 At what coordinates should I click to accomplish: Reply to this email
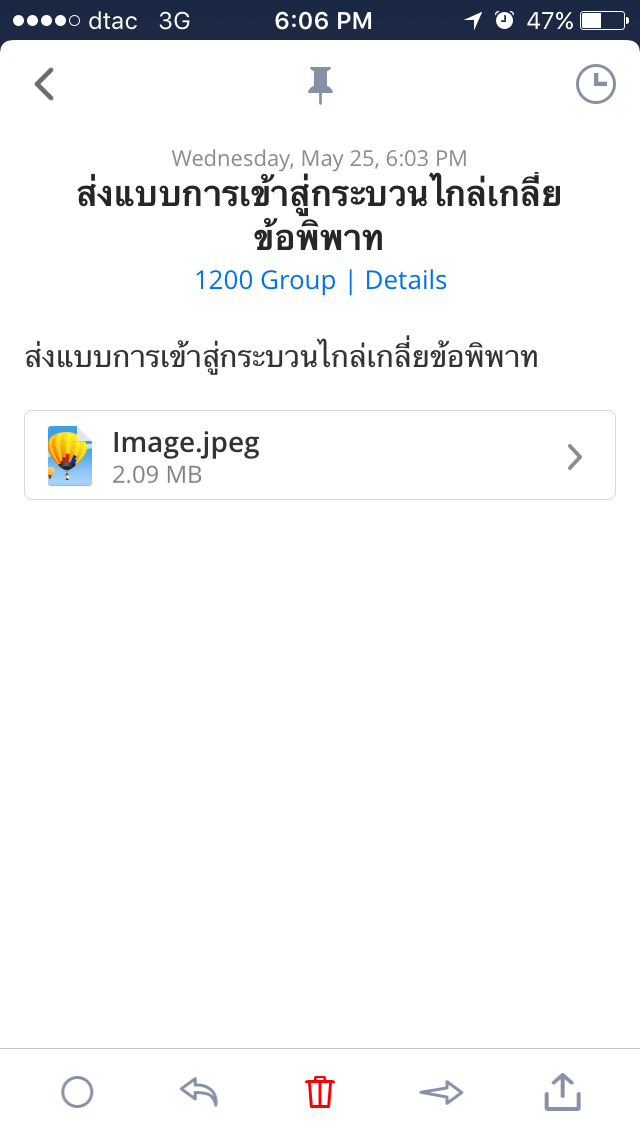tap(199, 1092)
